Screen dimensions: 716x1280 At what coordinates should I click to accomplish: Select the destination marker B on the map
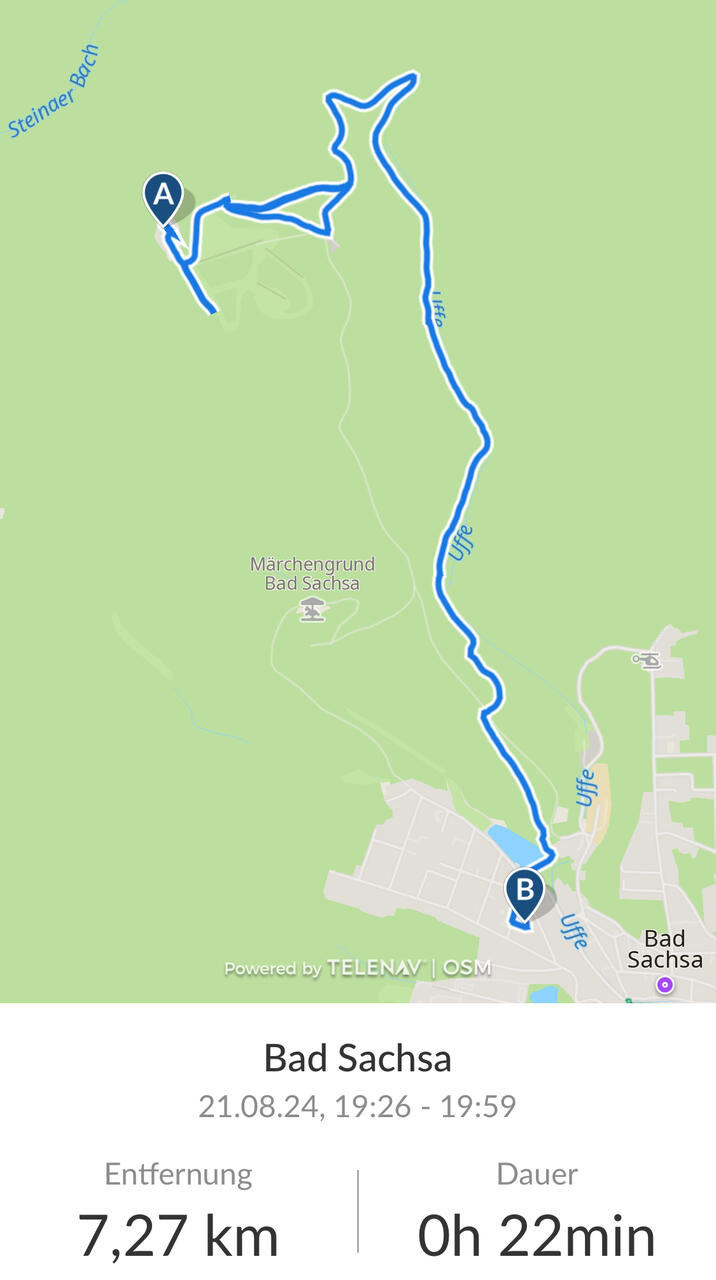pos(525,891)
